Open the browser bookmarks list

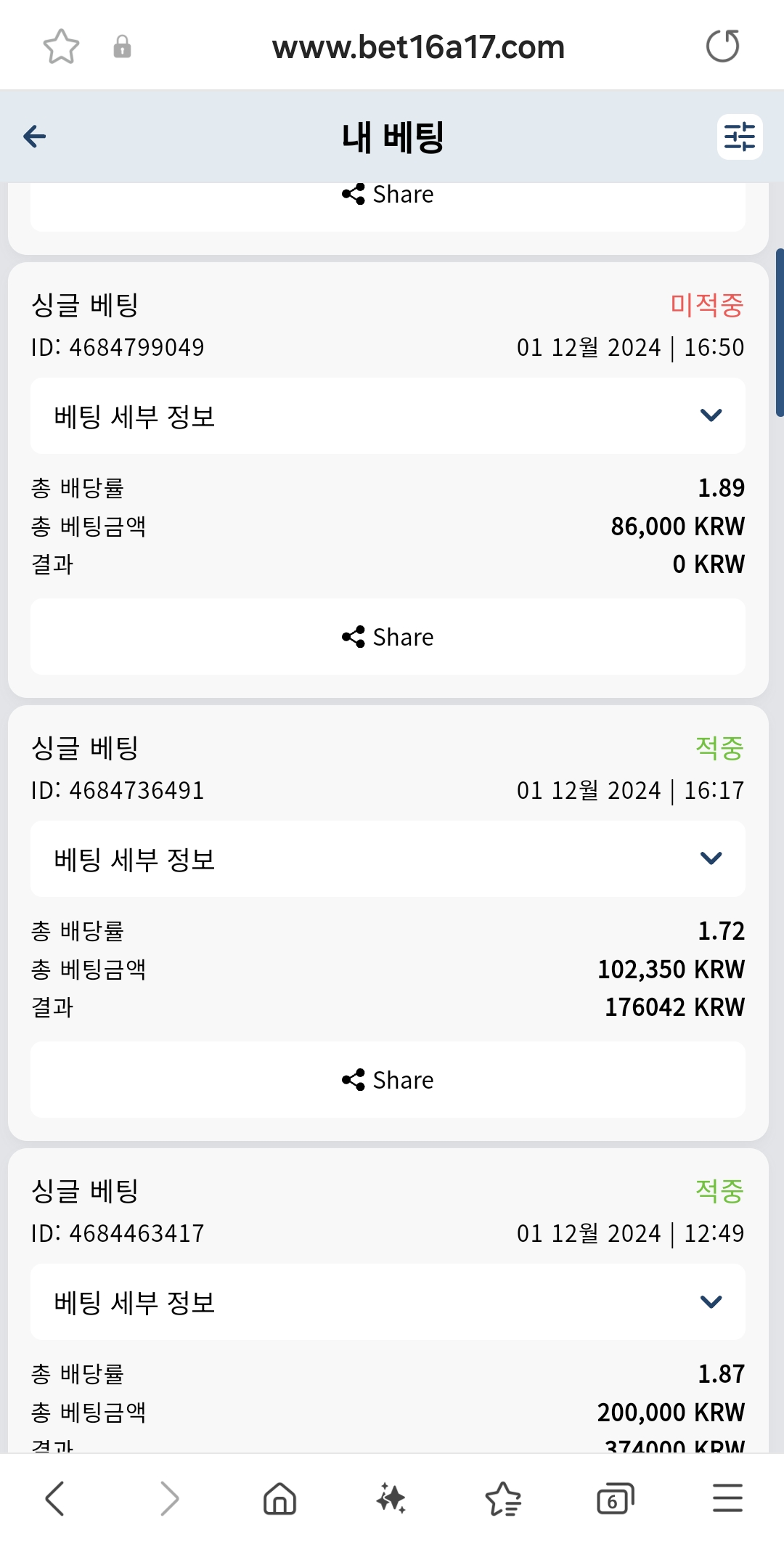503,1498
